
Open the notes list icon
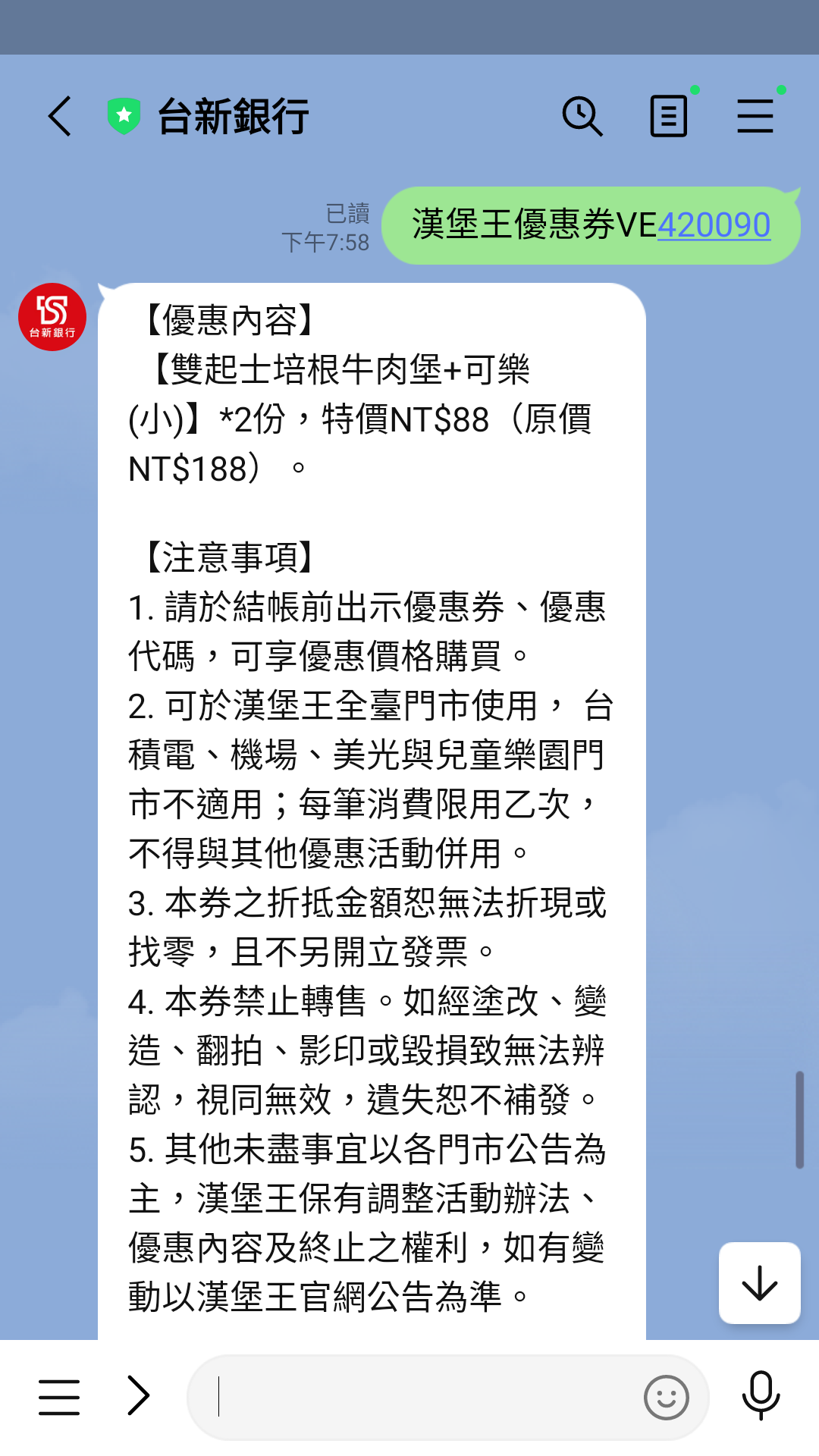[x=669, y=116]
